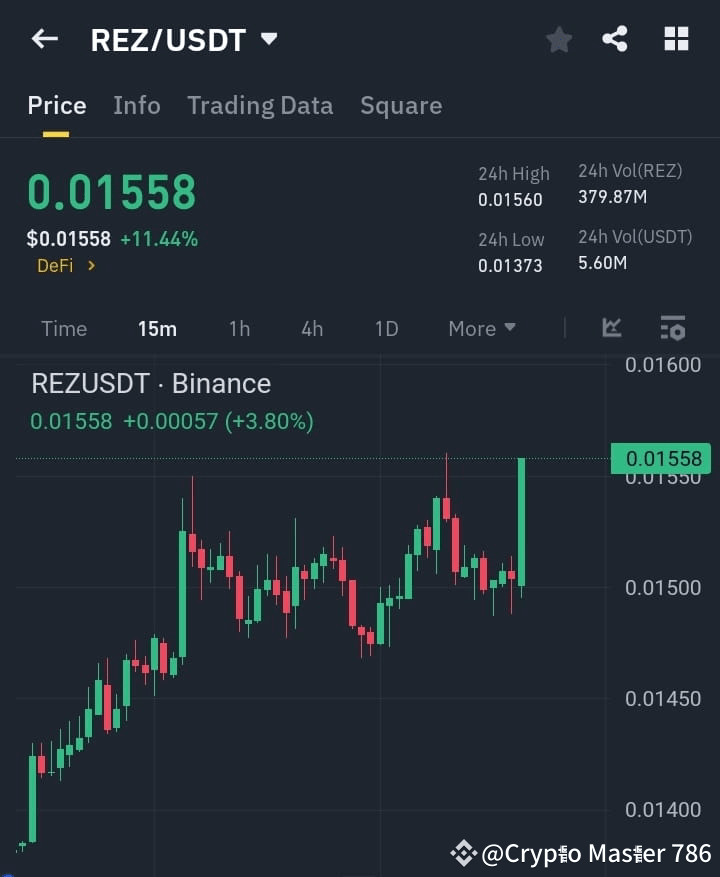Viewport: 720px width, 877px height.
Task: Select the Square tab
Action: [x=401, y=105]
